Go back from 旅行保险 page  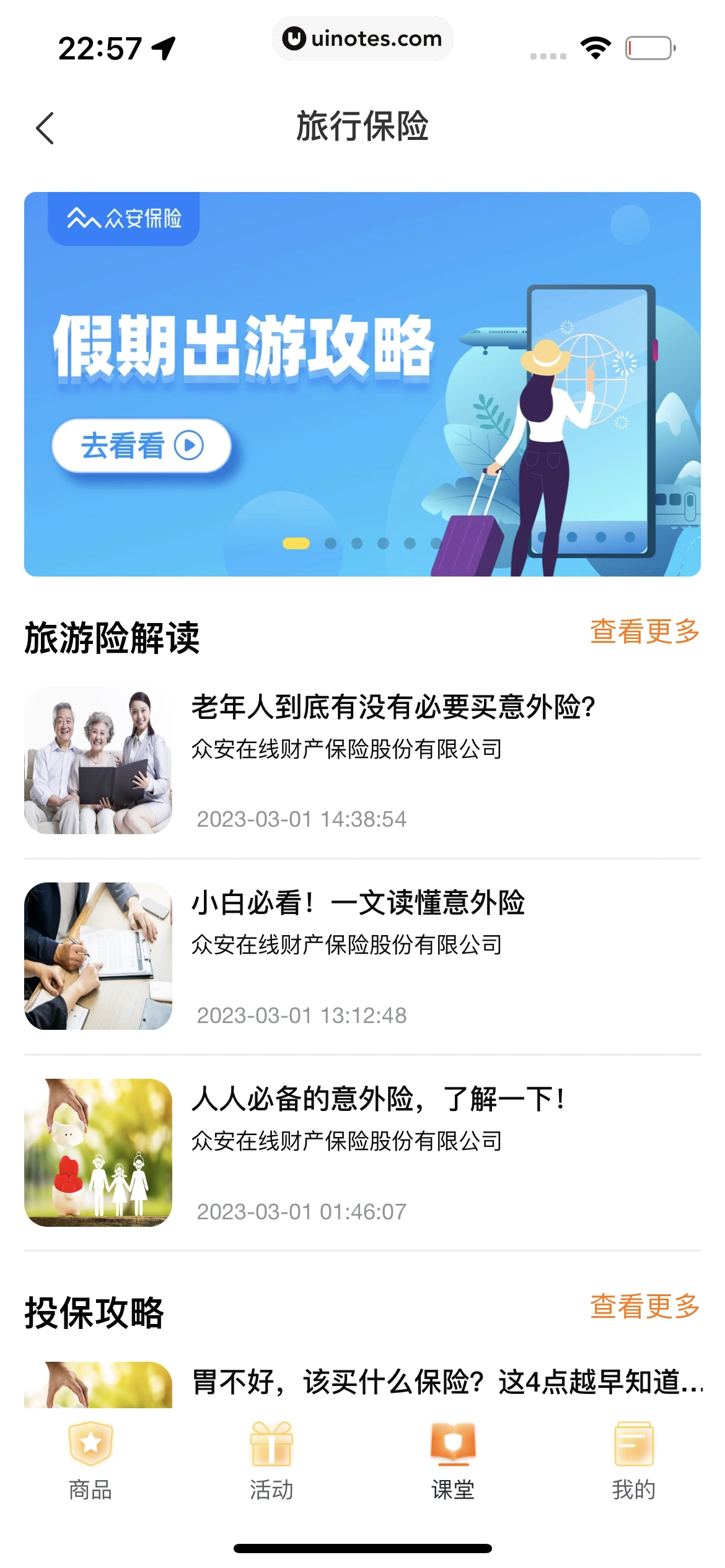pyautogui.click(x=45, y=128)
